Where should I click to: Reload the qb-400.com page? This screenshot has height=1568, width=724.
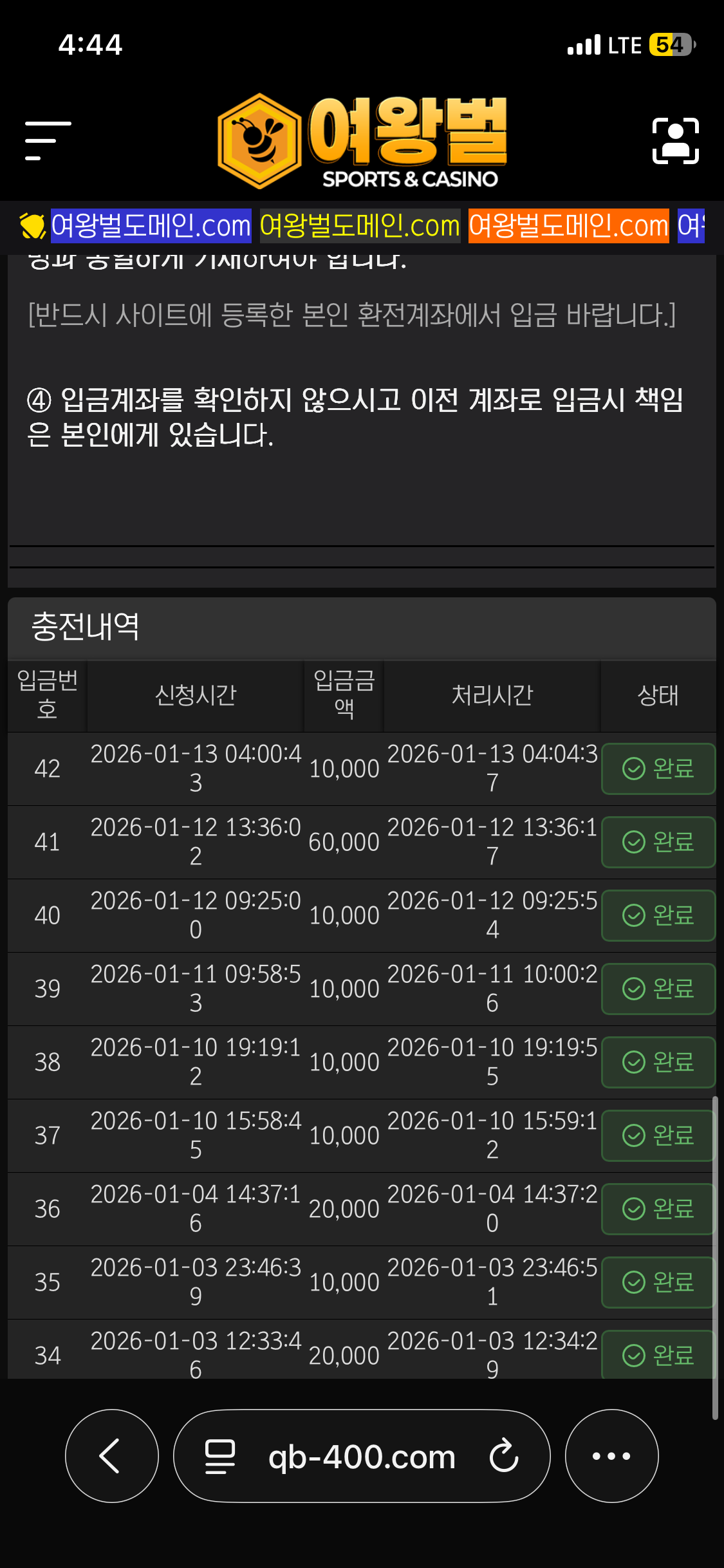coord(503,1456)
